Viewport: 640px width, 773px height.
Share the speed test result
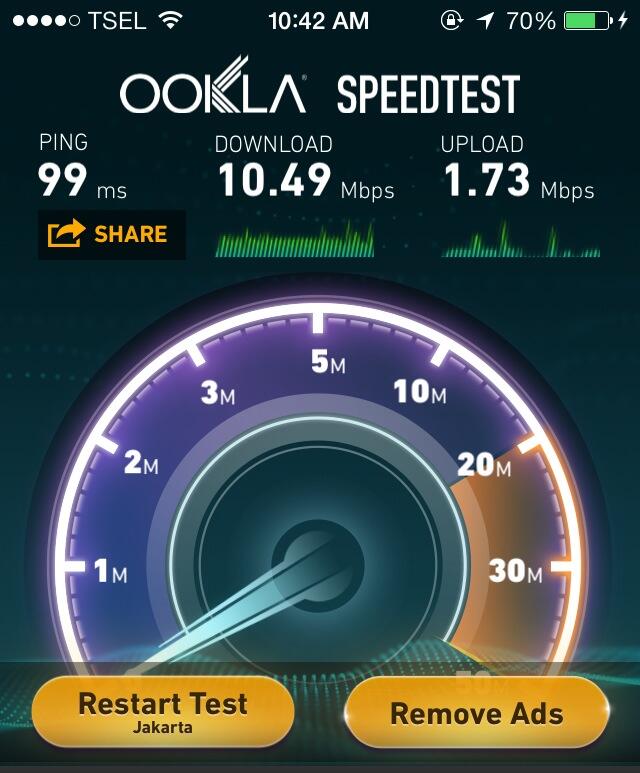tap(111, 235)
